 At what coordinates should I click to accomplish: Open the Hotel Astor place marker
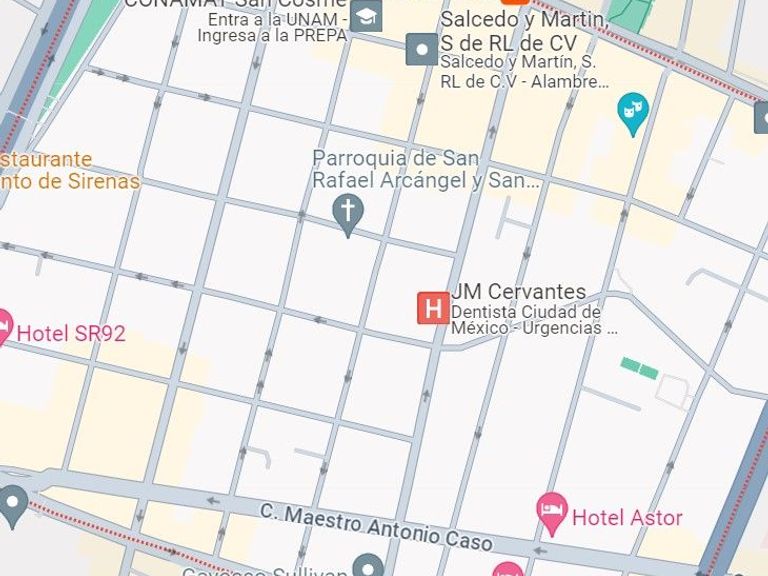551,512
